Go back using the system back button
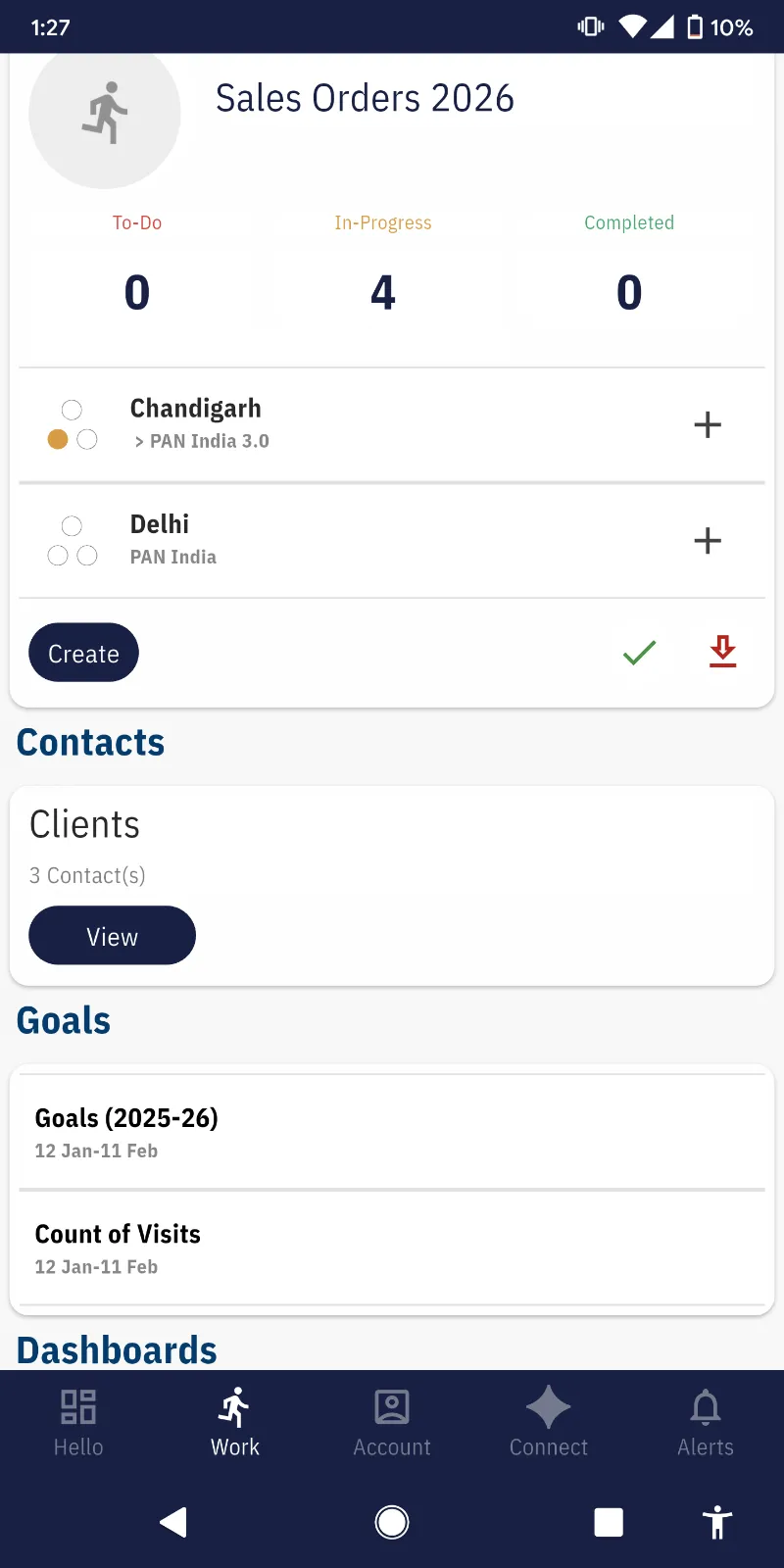The image size is (784, 1568). point(173,1522)
